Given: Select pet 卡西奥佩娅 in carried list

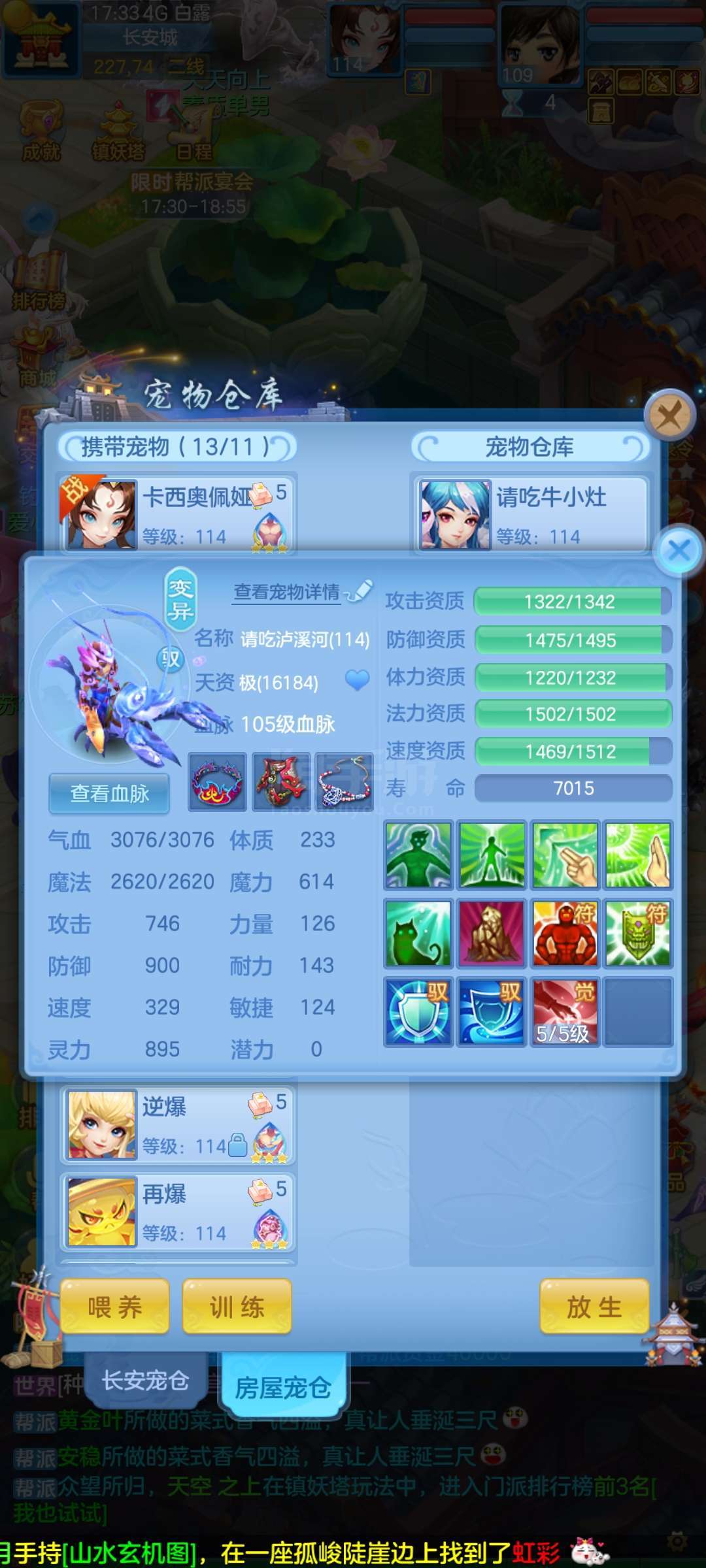Looking at the screenshot, I should (178, 514).
